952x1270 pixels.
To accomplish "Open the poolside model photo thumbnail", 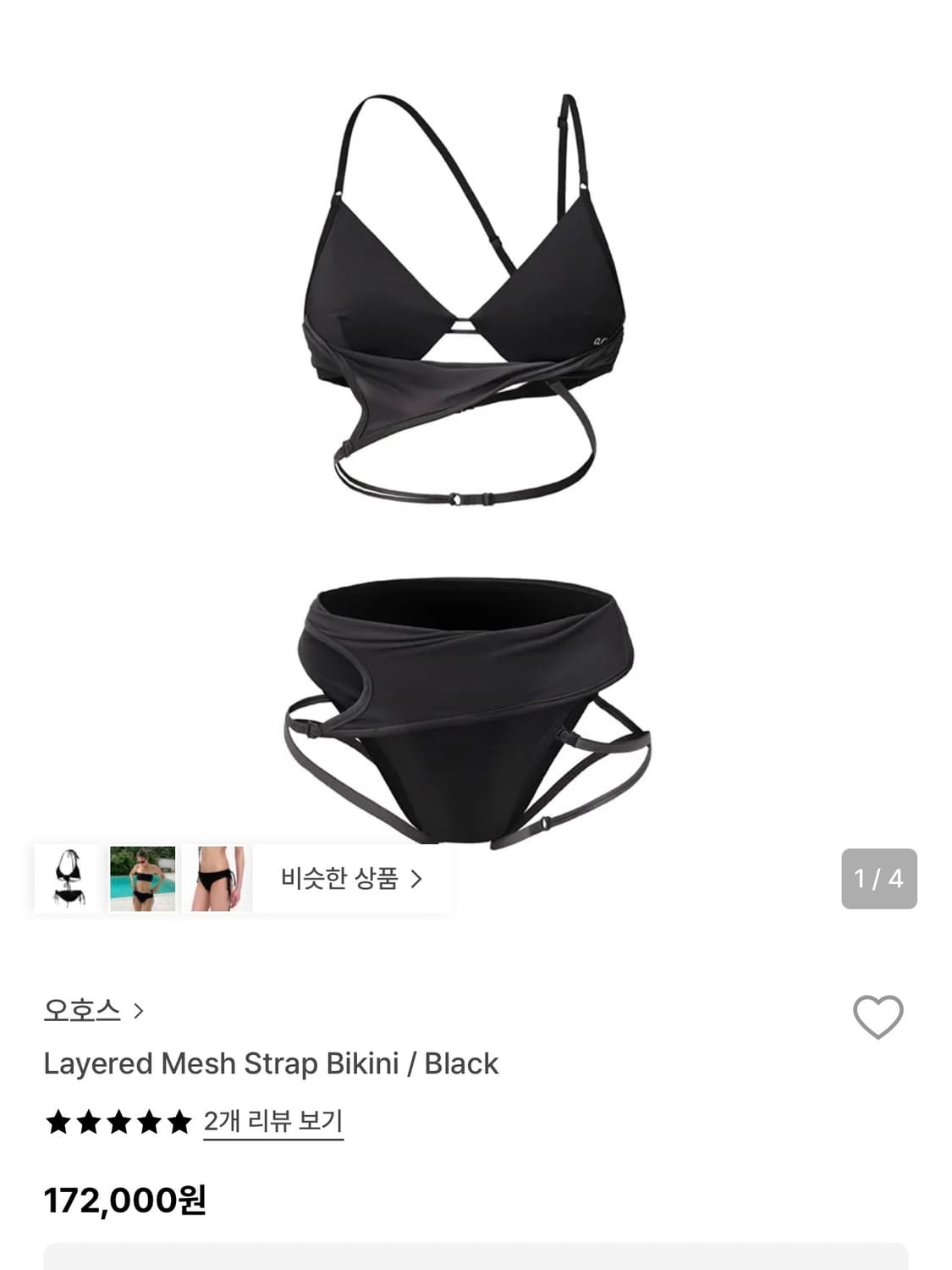I will (144, 881).
